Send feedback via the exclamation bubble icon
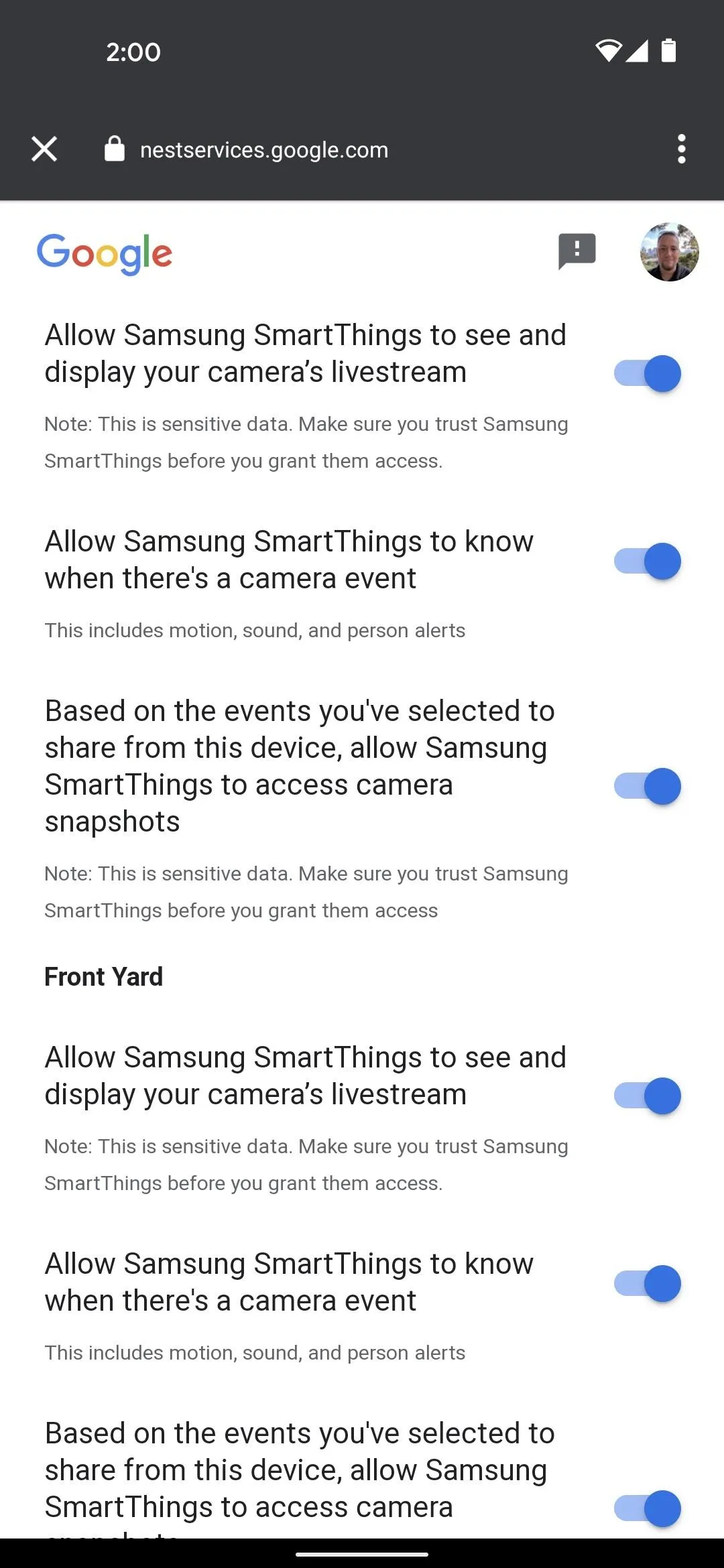Viewport: 724px width, 1568px height. pos(577,252)
